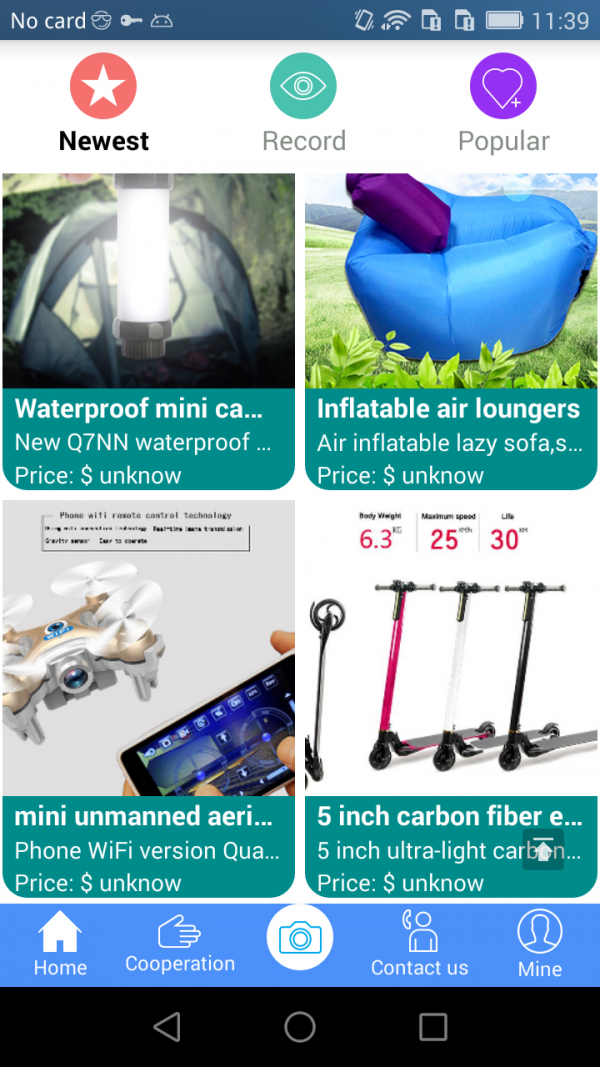The width and height of the screenshot is (600, 1067).
Task: Tap the center camera button
Action: coord(300,938)
